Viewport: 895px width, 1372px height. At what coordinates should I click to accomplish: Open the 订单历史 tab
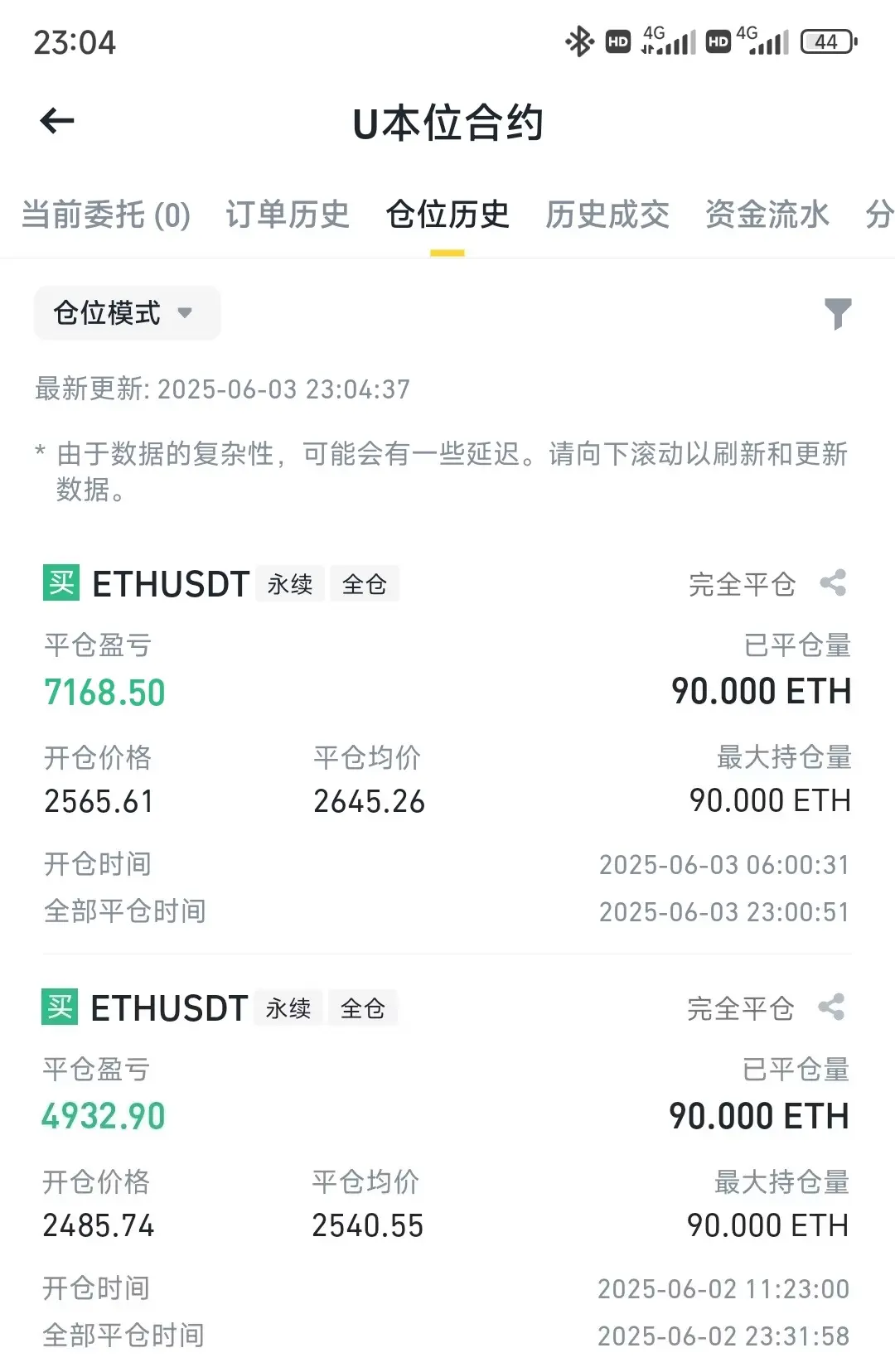click(x=288, y=215)
